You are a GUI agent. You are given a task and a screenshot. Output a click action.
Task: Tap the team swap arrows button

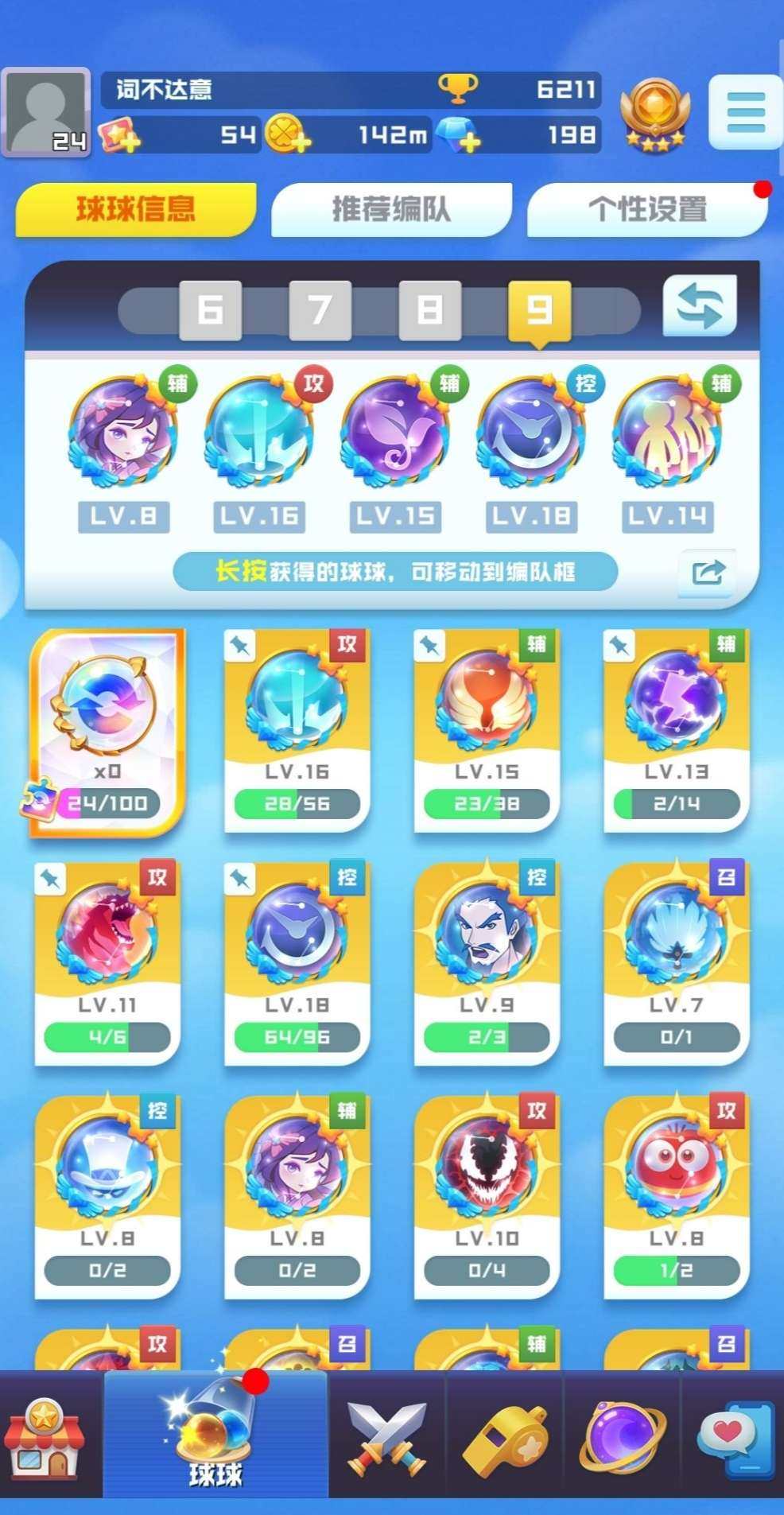700,306
